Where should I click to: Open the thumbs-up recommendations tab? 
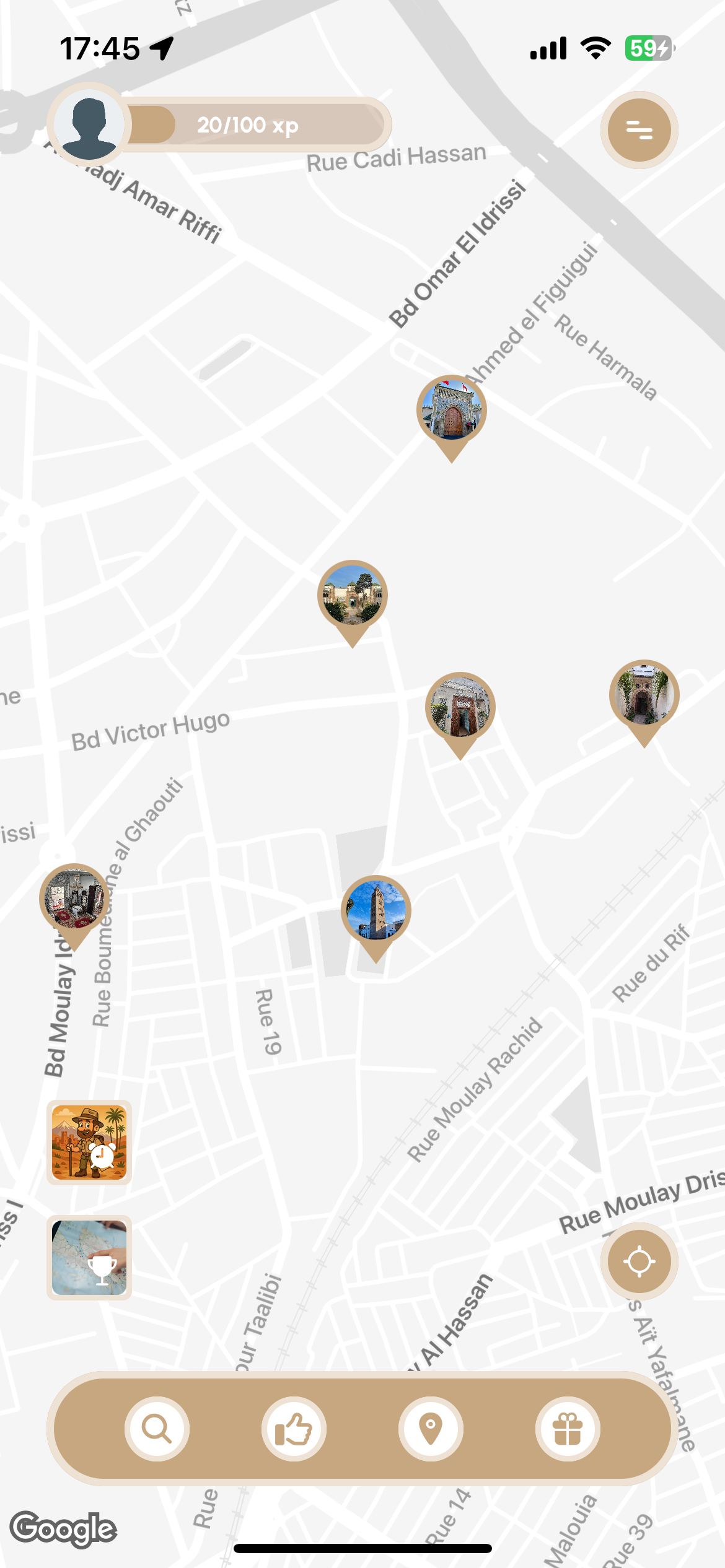click(x=294, y=1429)
